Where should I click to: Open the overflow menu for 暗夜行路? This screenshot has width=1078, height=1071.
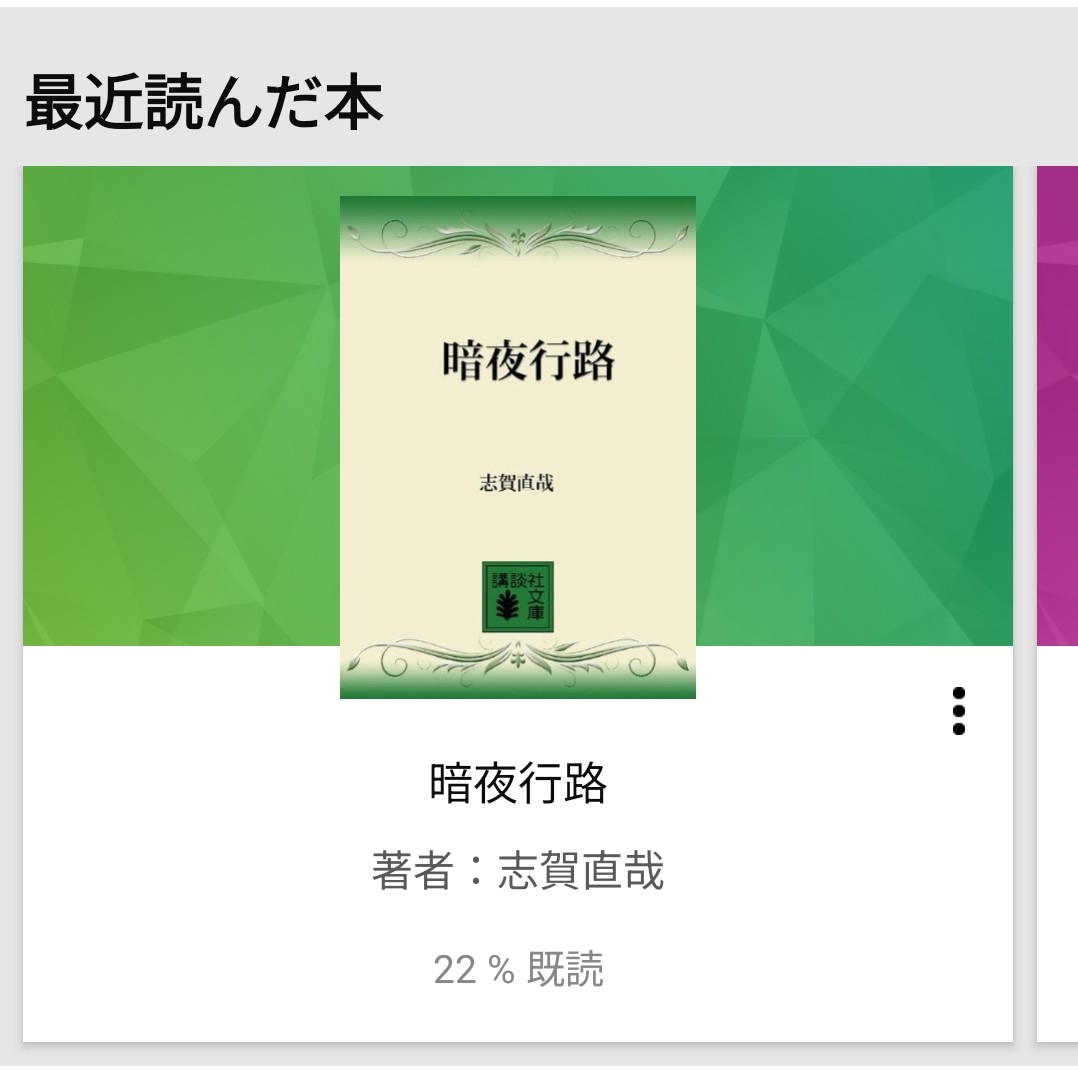pyautogui.click(x=958, y=711)
